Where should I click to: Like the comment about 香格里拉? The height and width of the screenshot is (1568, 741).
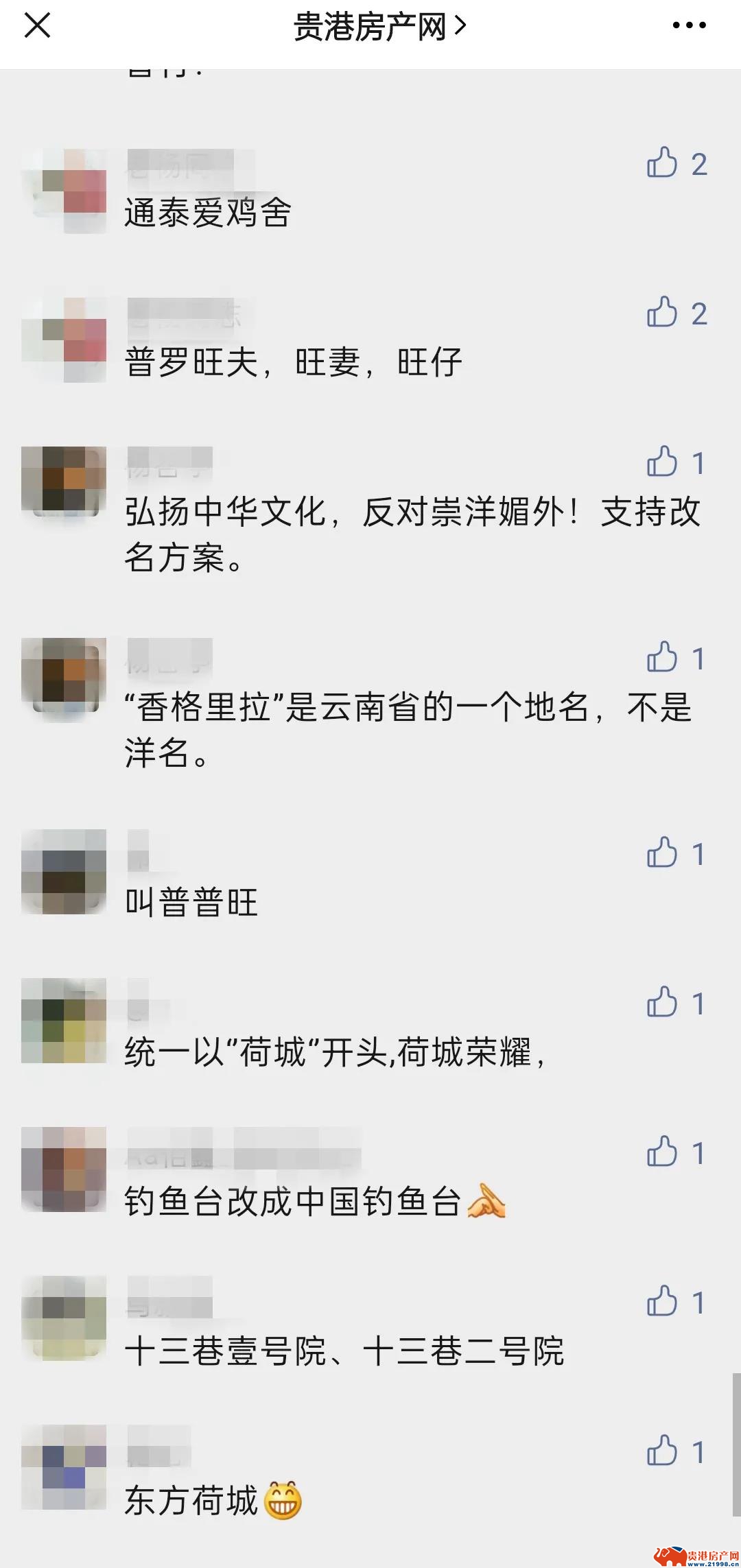pos(662,658)
